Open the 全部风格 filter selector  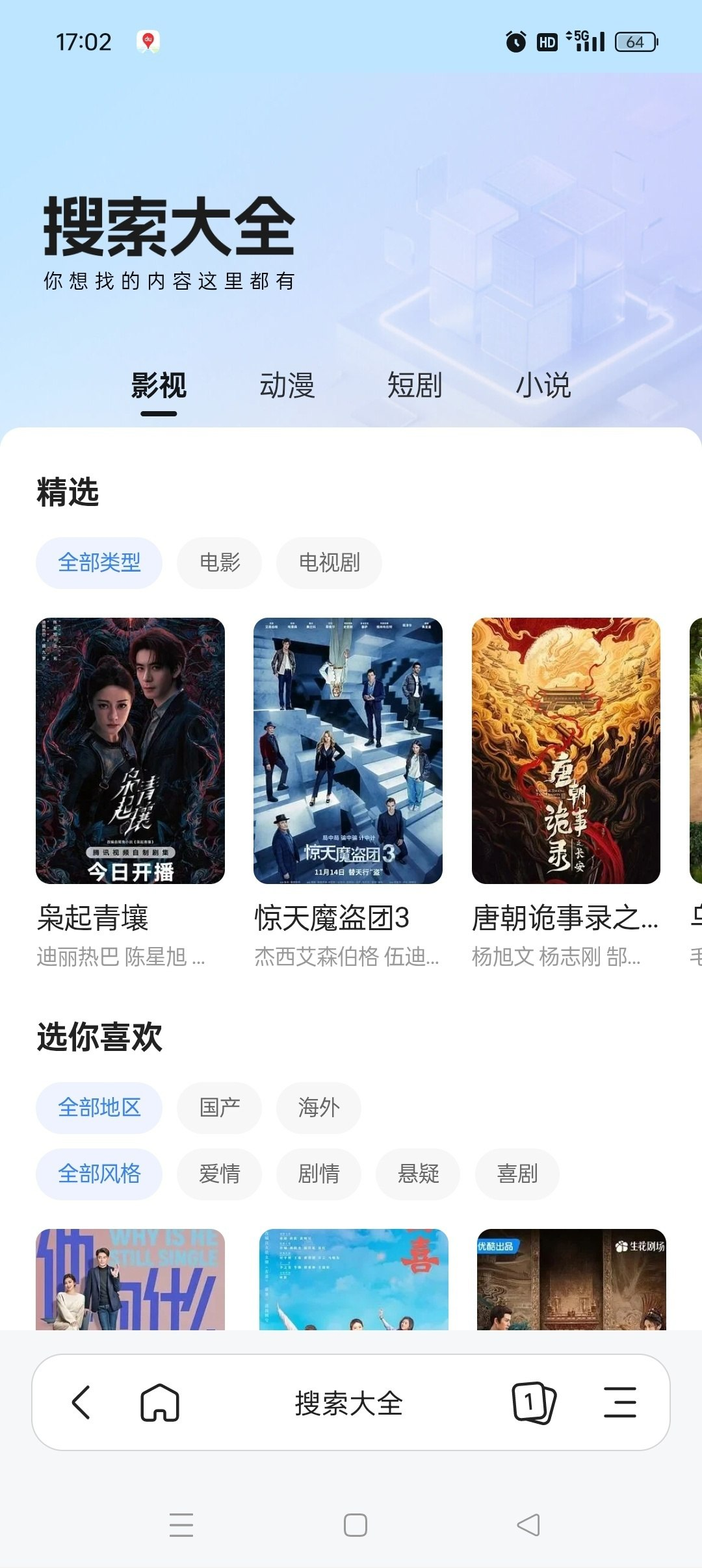tap(98, 1174)
